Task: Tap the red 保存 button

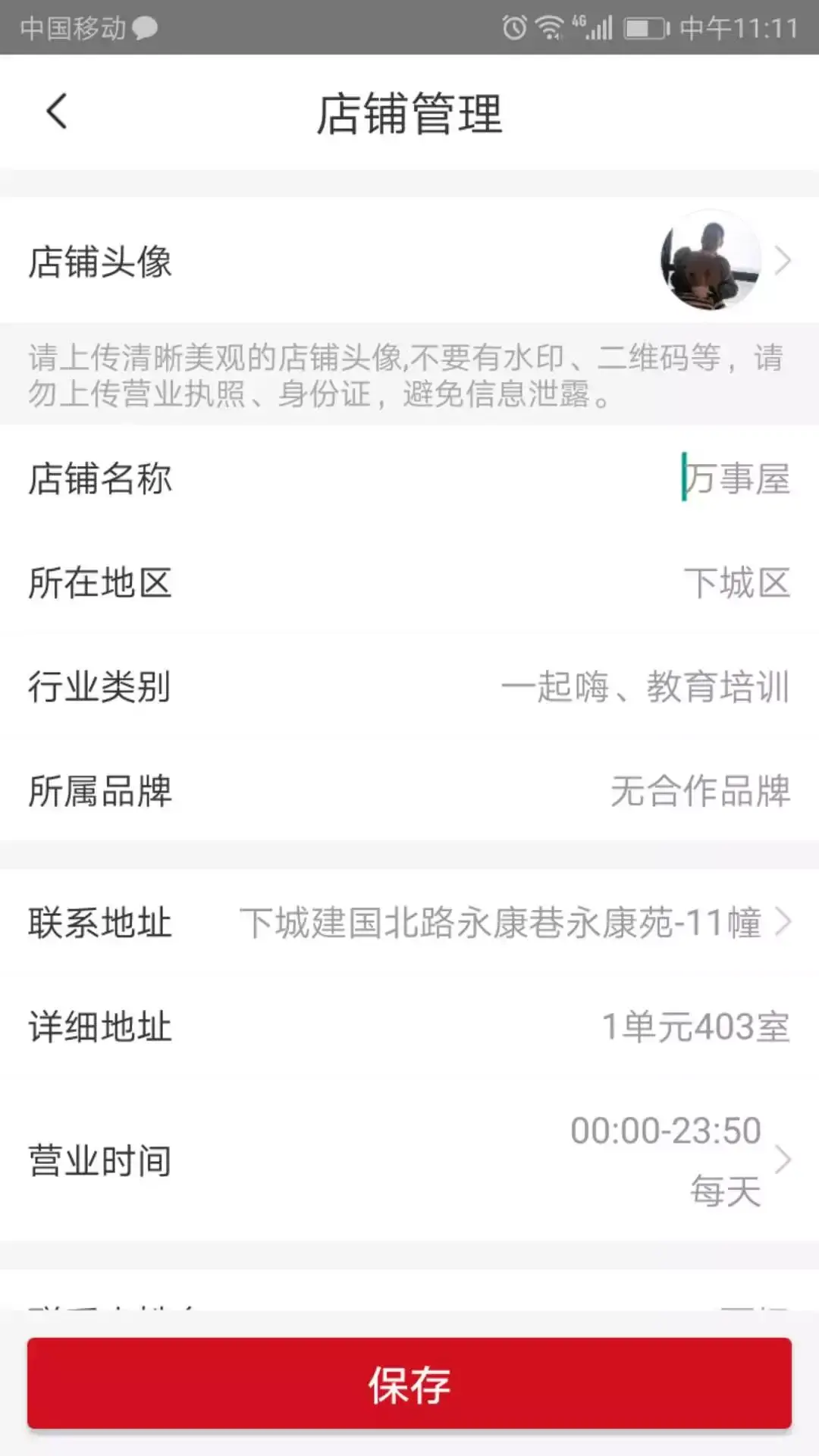Action: pyautogui.click(x=409, y=1384)
